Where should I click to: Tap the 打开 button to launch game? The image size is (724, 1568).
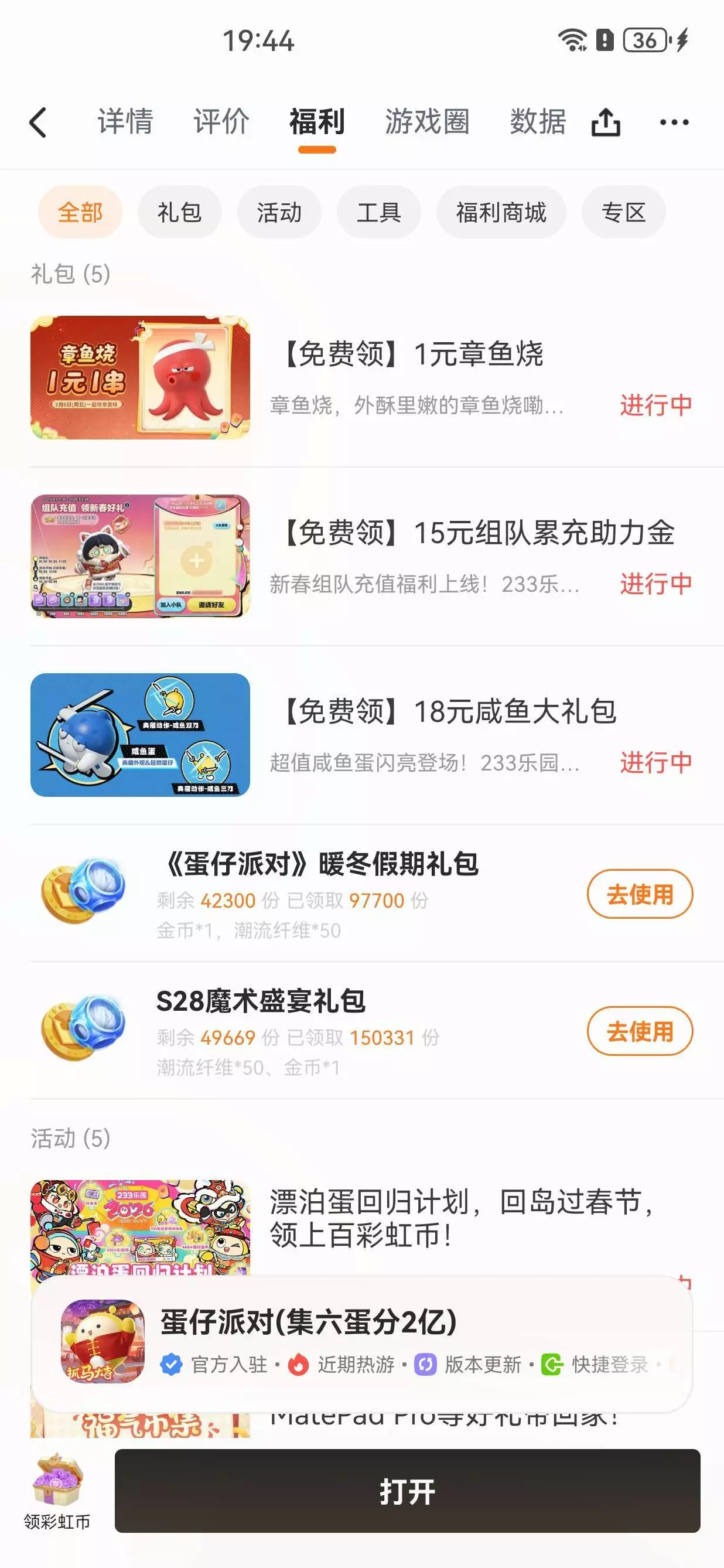[407, 1491]
